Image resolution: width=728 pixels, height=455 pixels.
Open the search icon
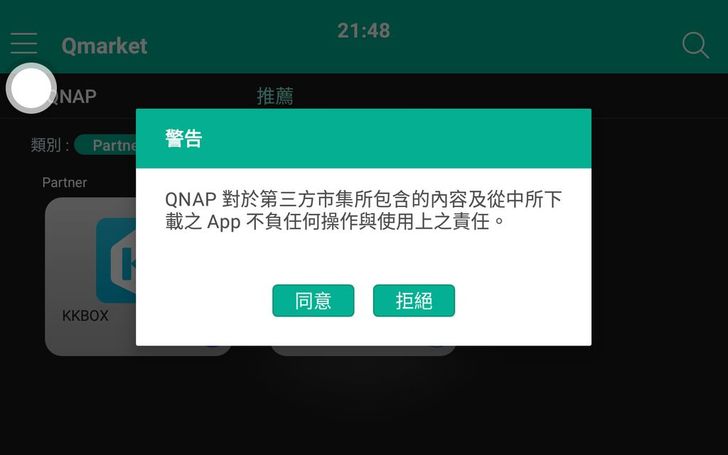pos(695,44)
